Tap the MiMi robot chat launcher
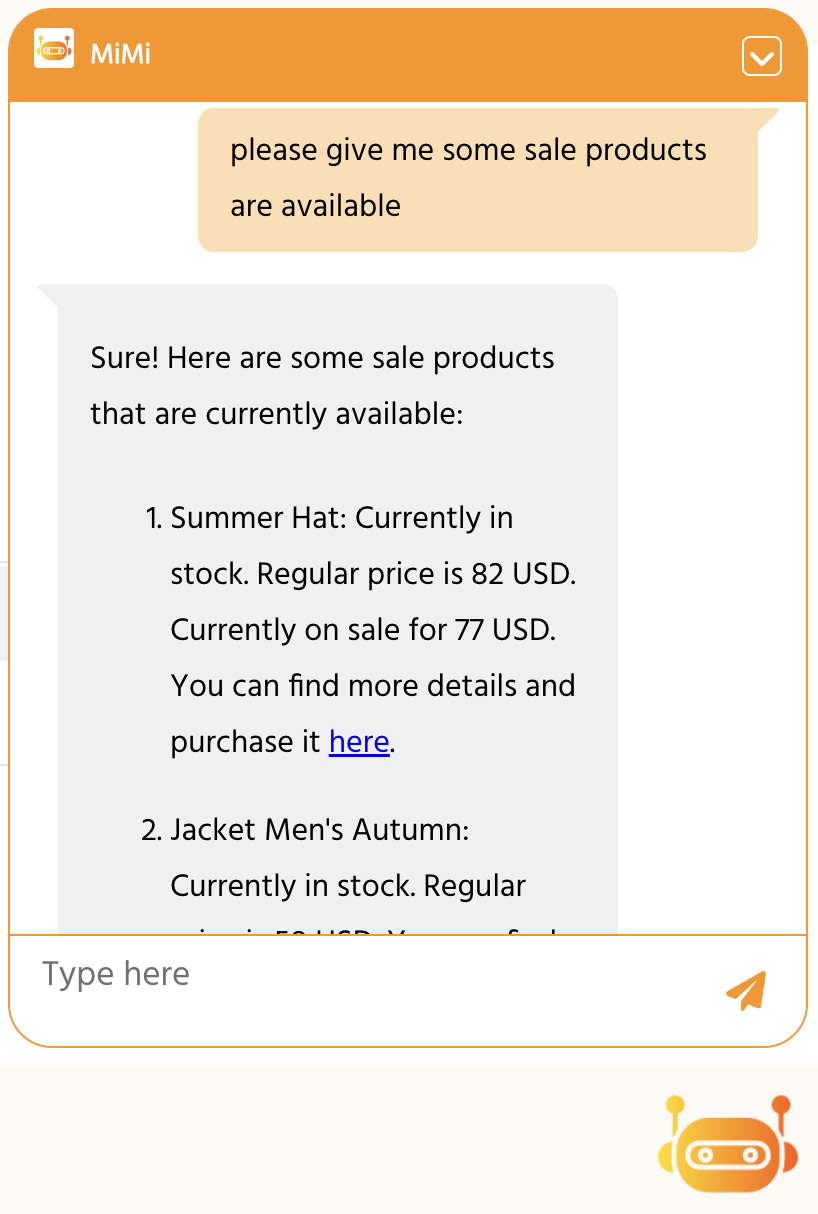This screenshot has height=1214, width=818. [728, 1146]
